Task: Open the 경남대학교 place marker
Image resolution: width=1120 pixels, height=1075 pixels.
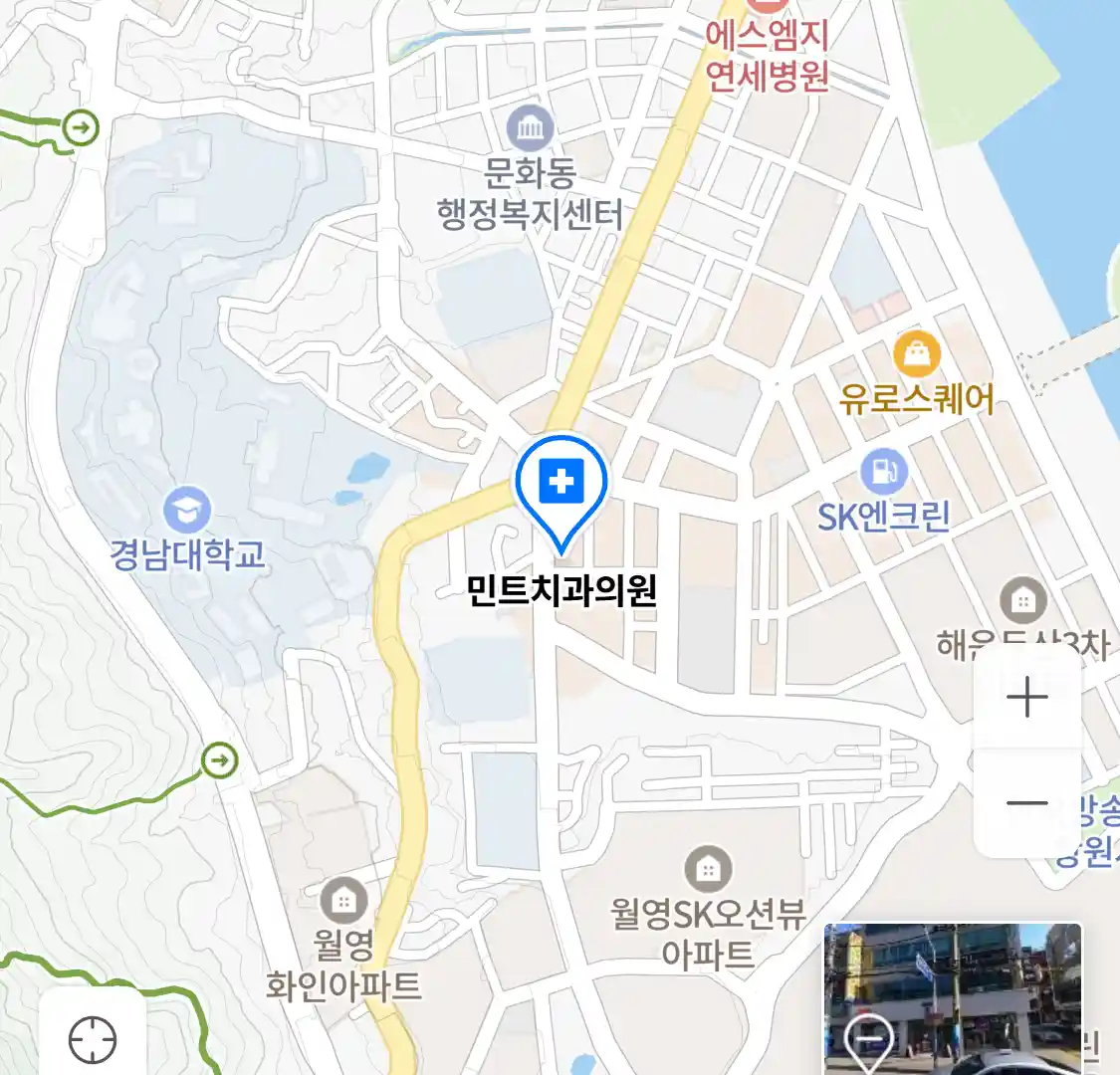Action: point(187,512)
